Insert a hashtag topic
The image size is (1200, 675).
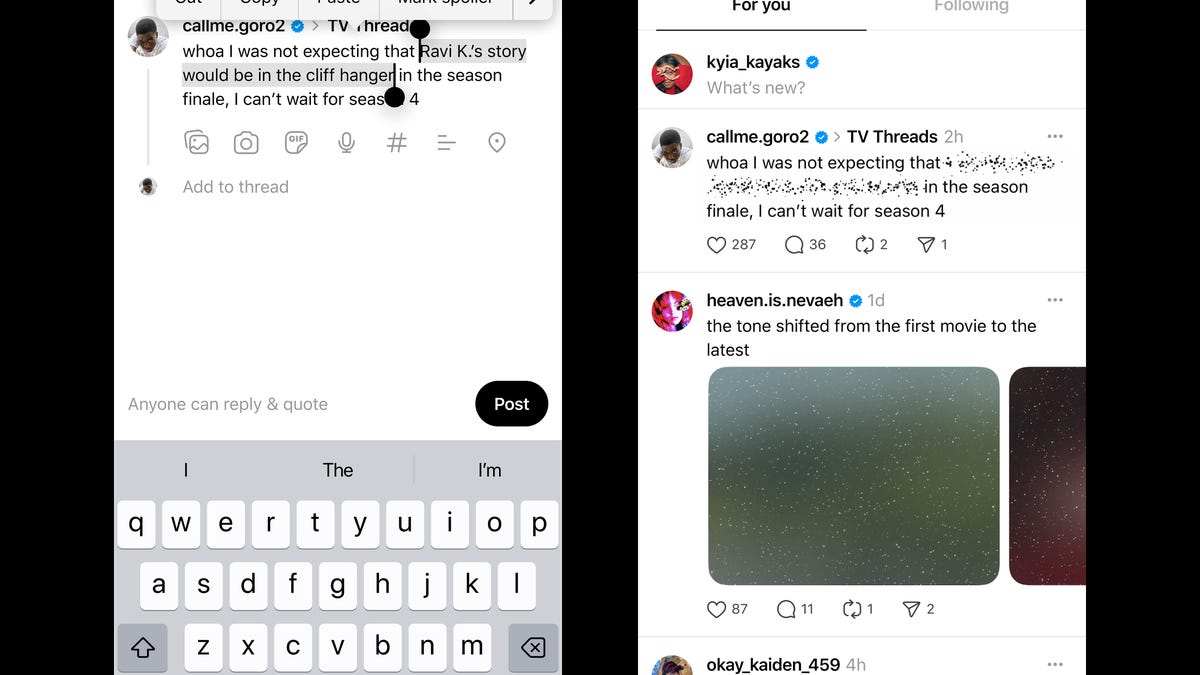397,143
